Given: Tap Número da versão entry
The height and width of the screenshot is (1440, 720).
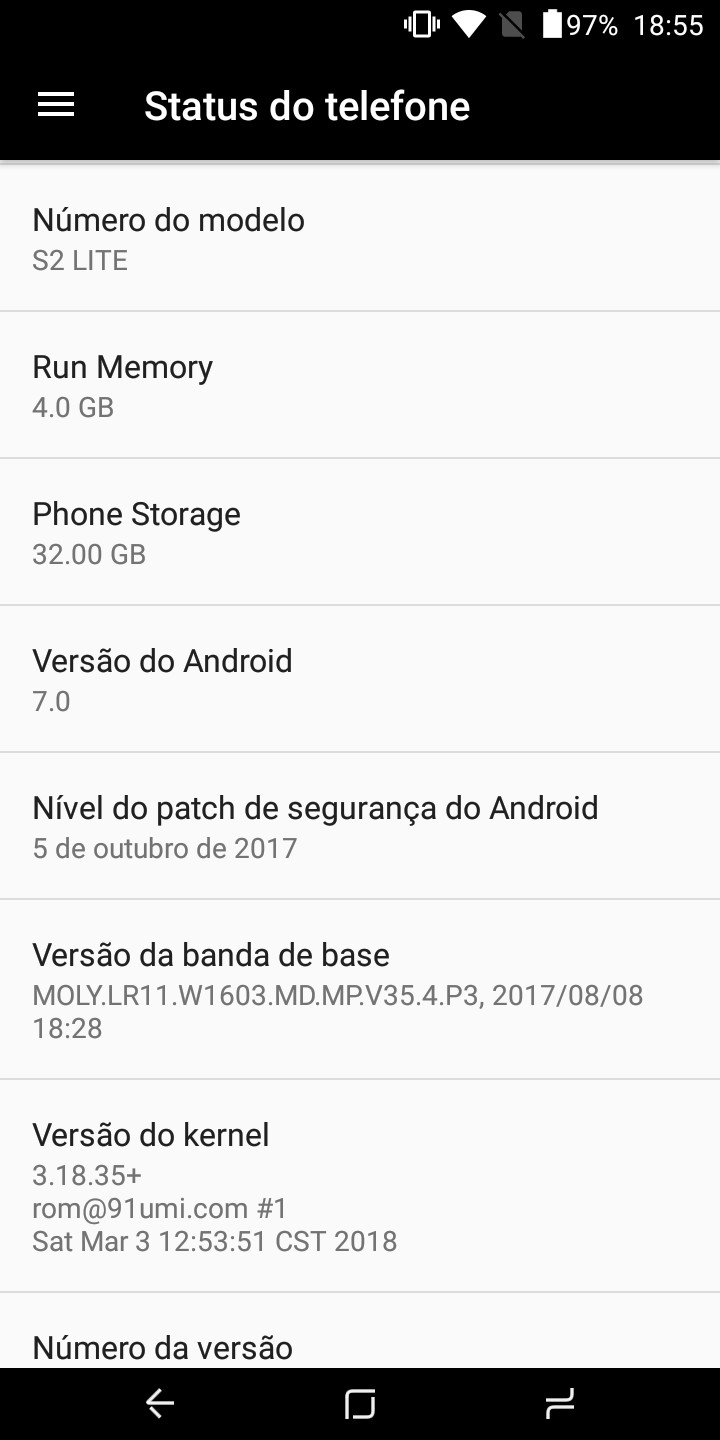Looking at the screenshot, I should pos(360,1331).
